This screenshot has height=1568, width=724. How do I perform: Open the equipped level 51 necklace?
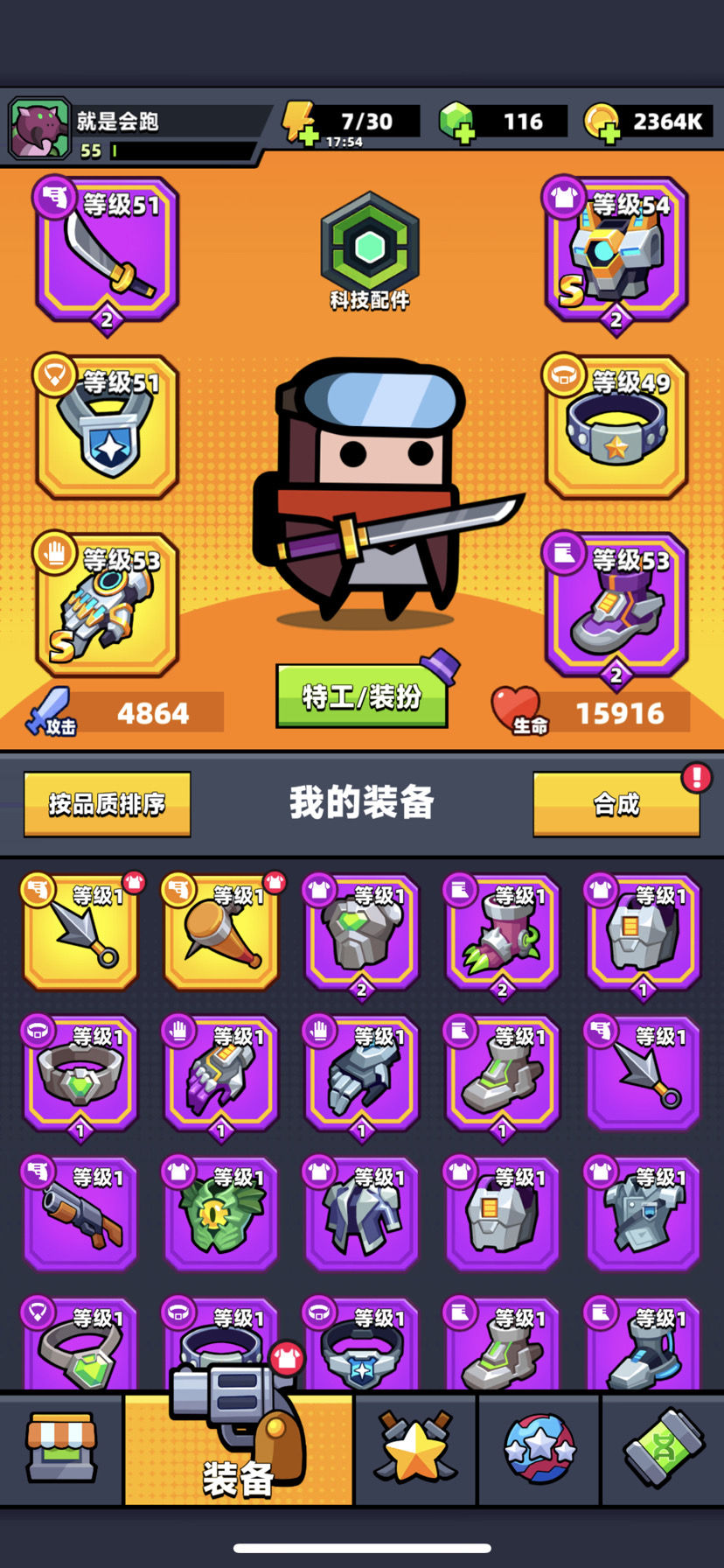(x=107, y=427)
